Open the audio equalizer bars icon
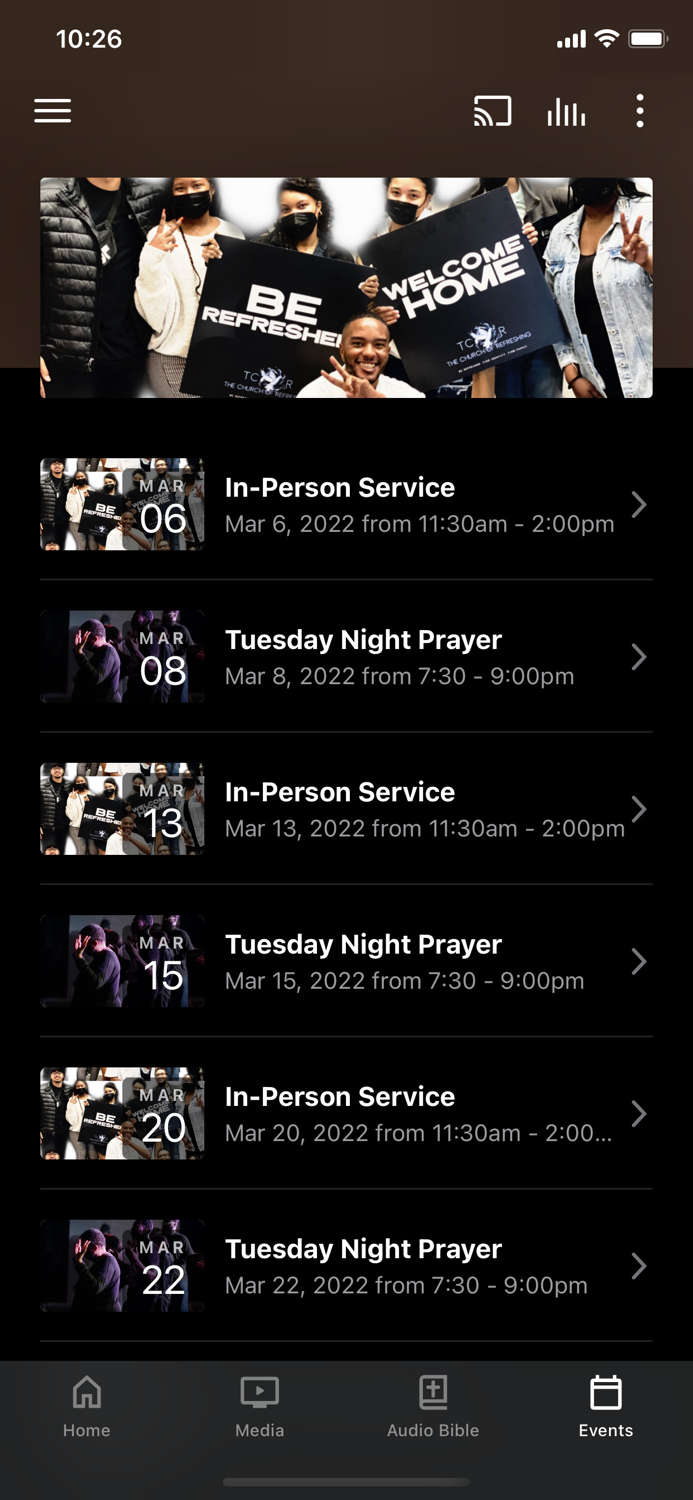Image resolution: width=693 pixels, height=1500 pixels. [x=566, y=111]
